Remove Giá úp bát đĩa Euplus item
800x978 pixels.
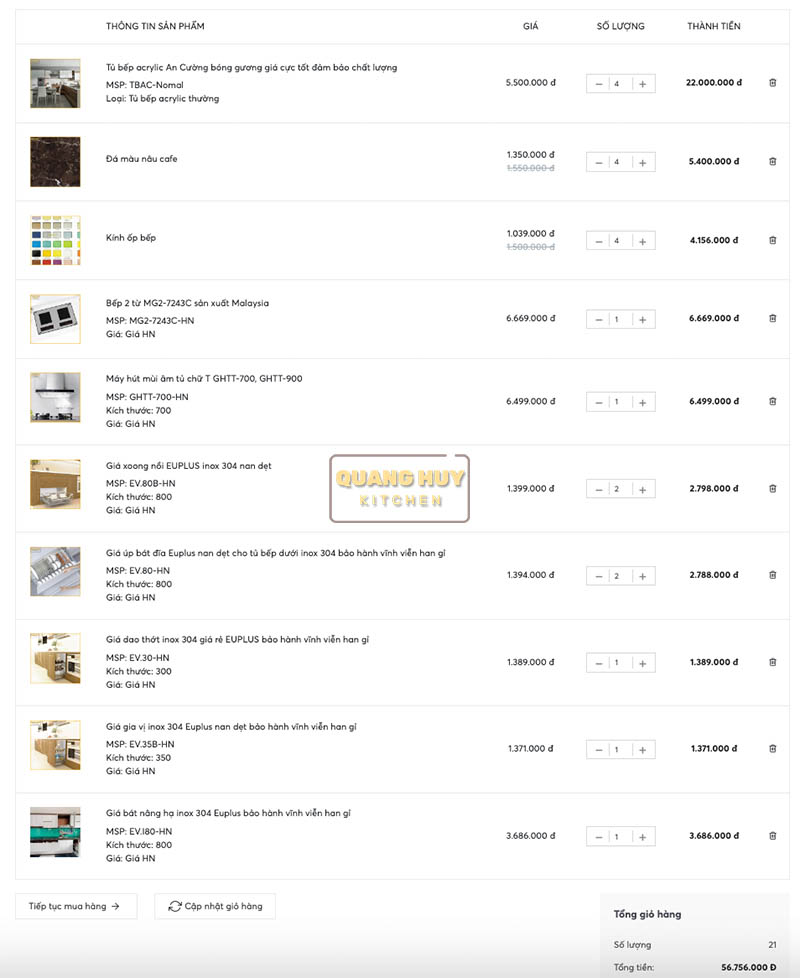[772, 575]
